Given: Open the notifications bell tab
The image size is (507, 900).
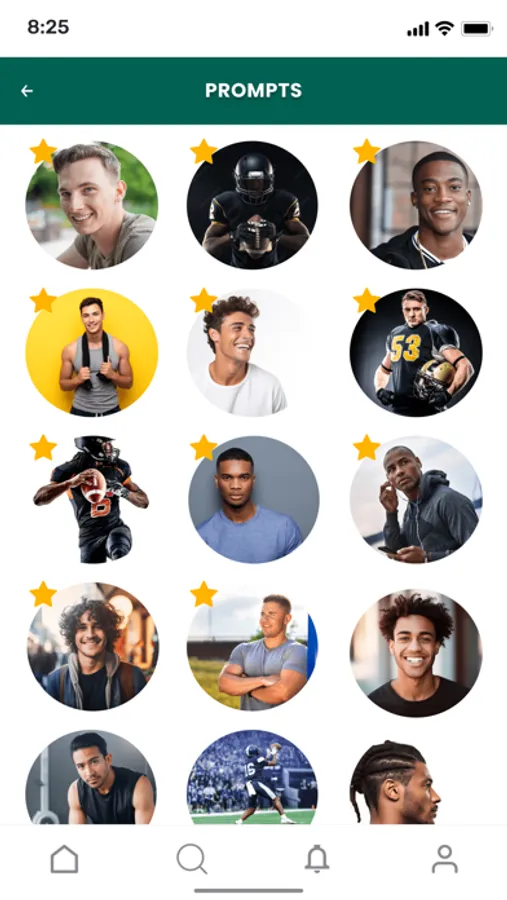Looking at the screenshot, I should tap(317, 859).
